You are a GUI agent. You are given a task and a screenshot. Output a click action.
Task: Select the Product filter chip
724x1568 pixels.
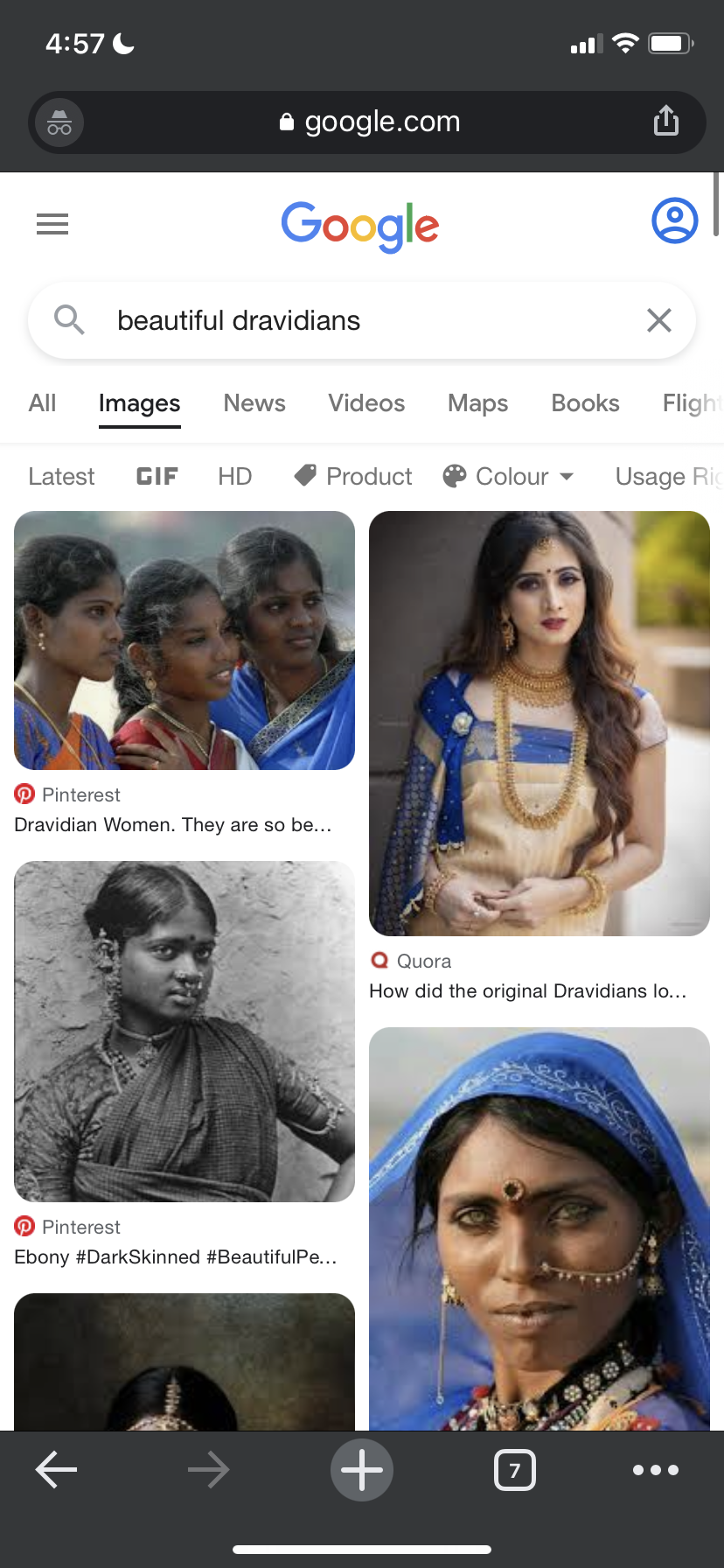353,476
